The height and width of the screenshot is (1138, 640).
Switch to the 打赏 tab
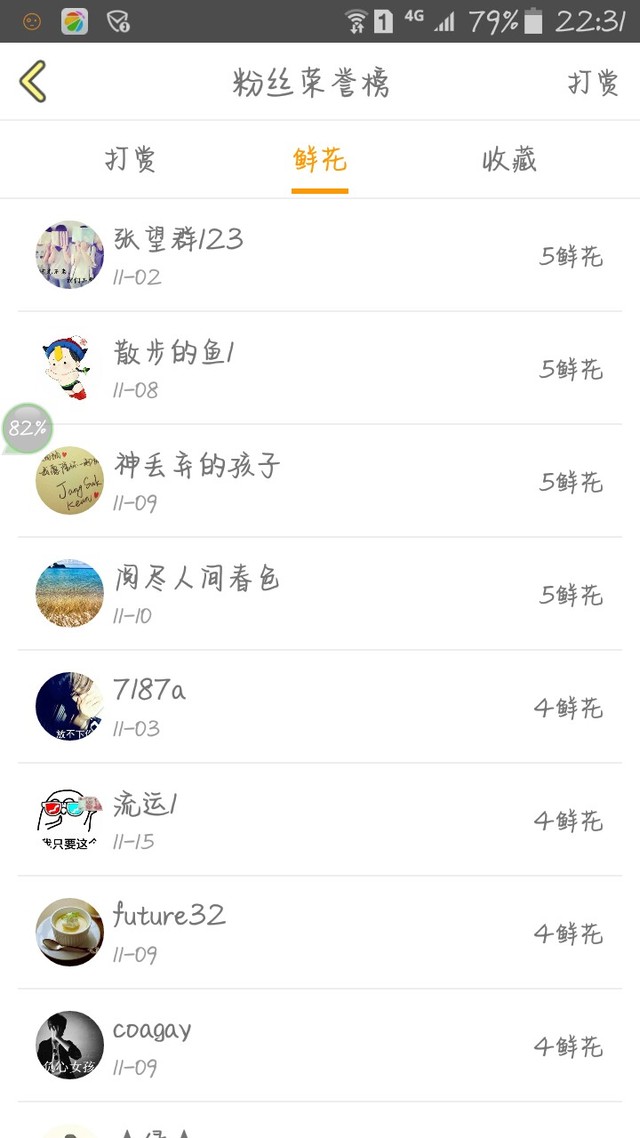[x=131, y=160]
